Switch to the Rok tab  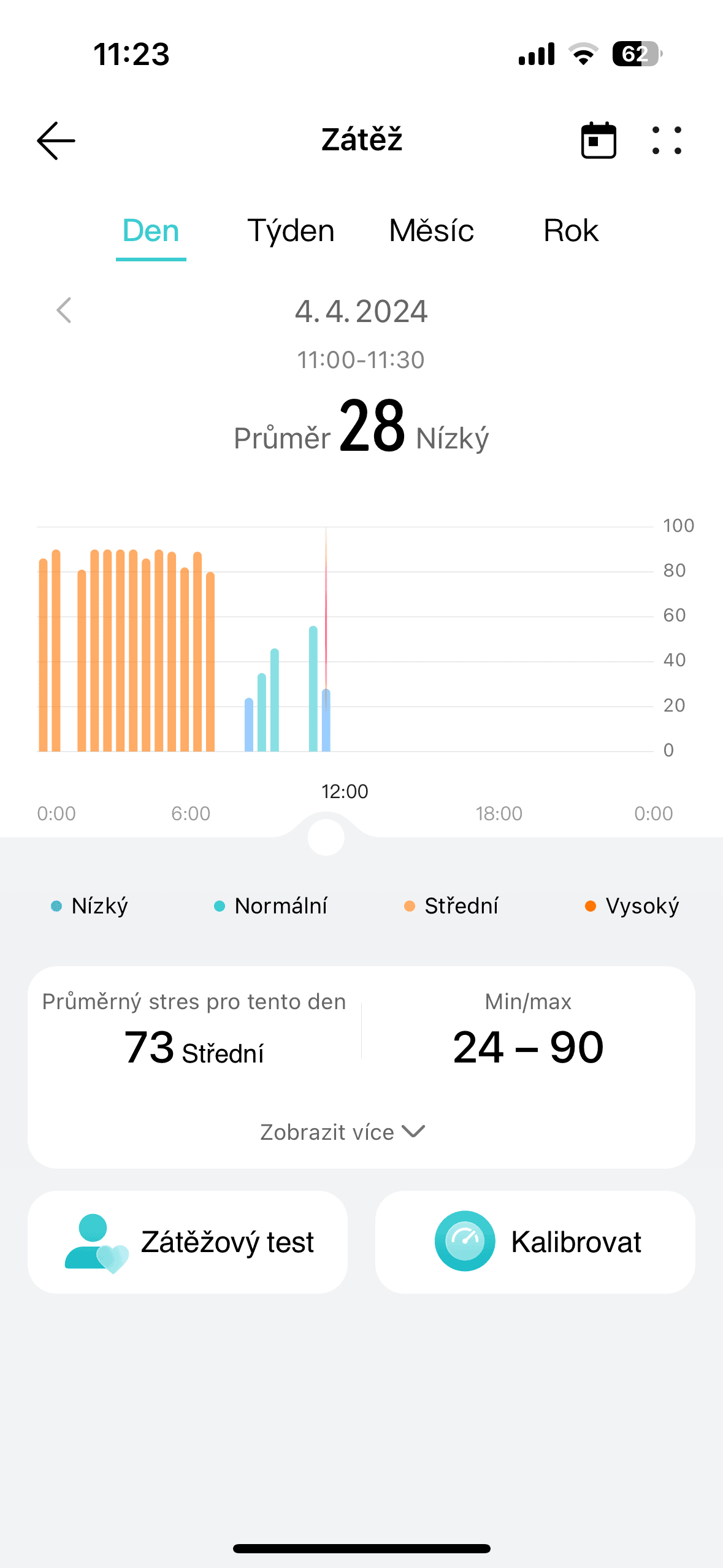570,231
